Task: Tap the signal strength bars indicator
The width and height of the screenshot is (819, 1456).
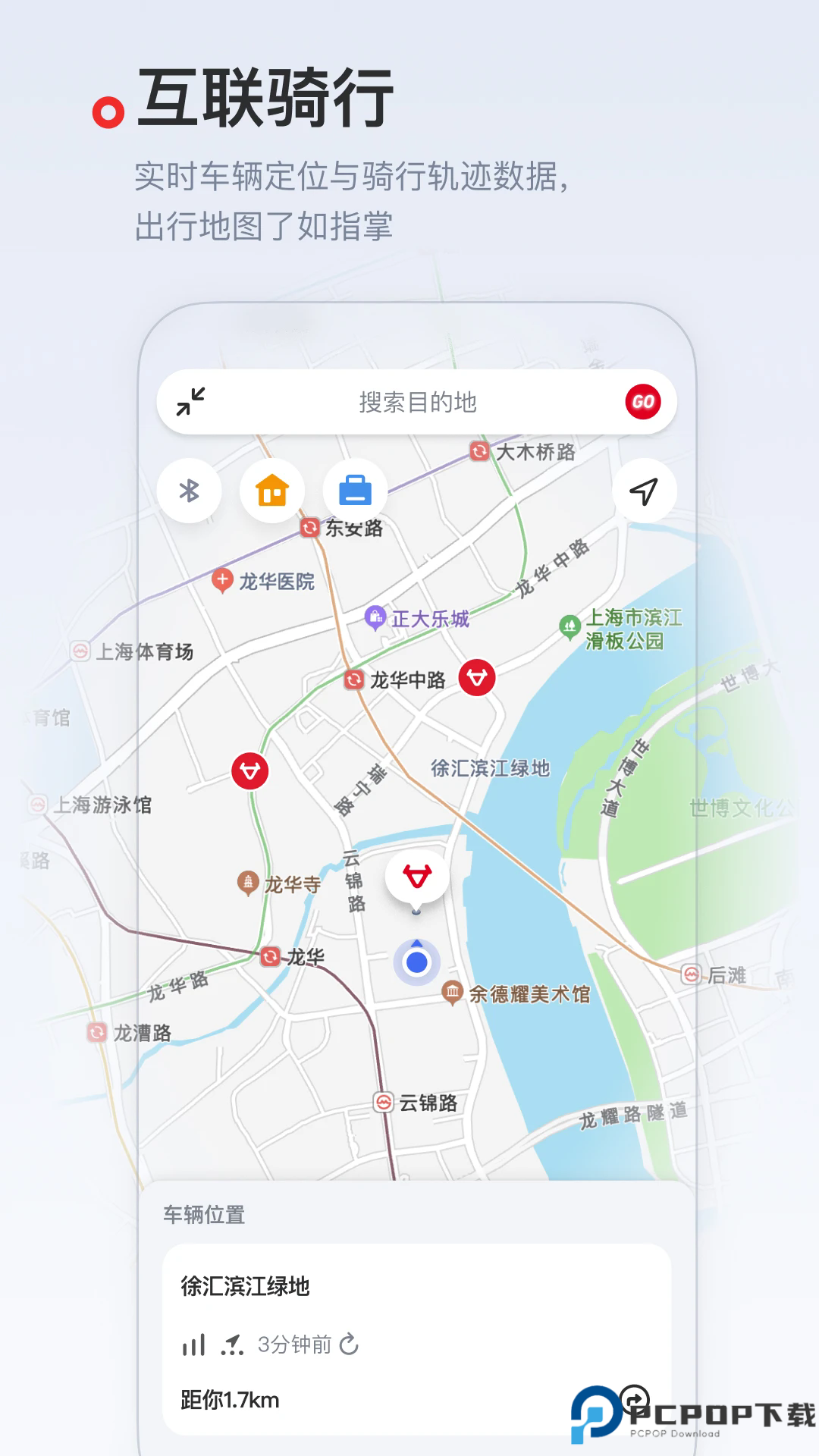Action: coord(195,1342)
